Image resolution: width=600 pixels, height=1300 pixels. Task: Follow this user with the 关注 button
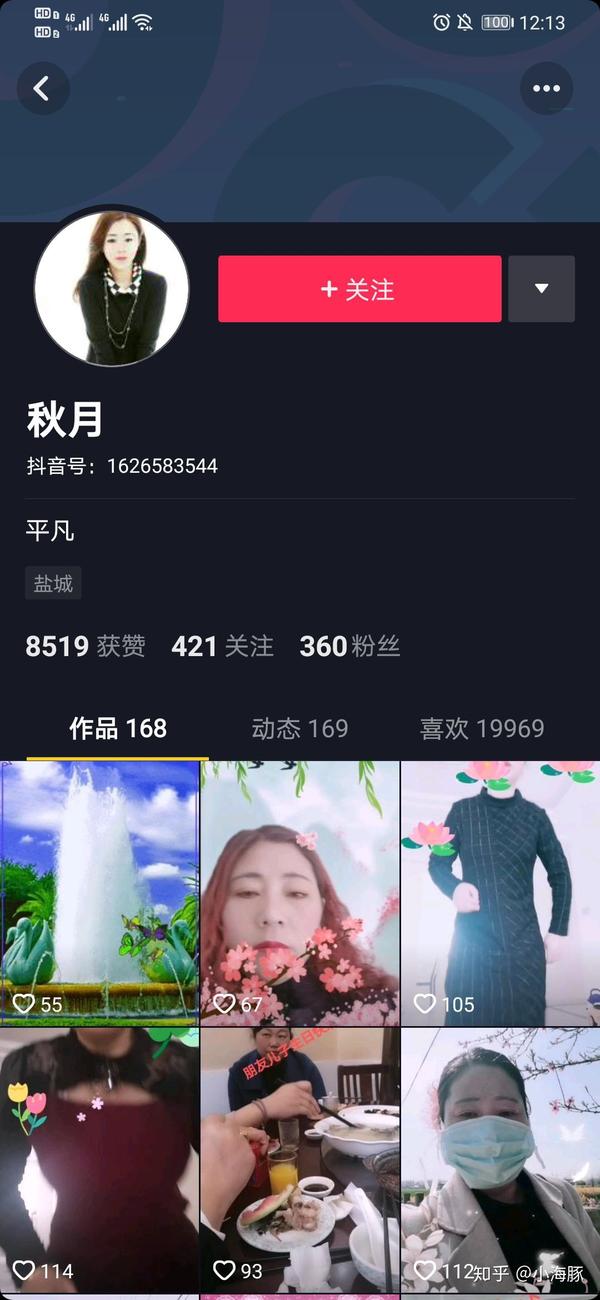point(360,289)
